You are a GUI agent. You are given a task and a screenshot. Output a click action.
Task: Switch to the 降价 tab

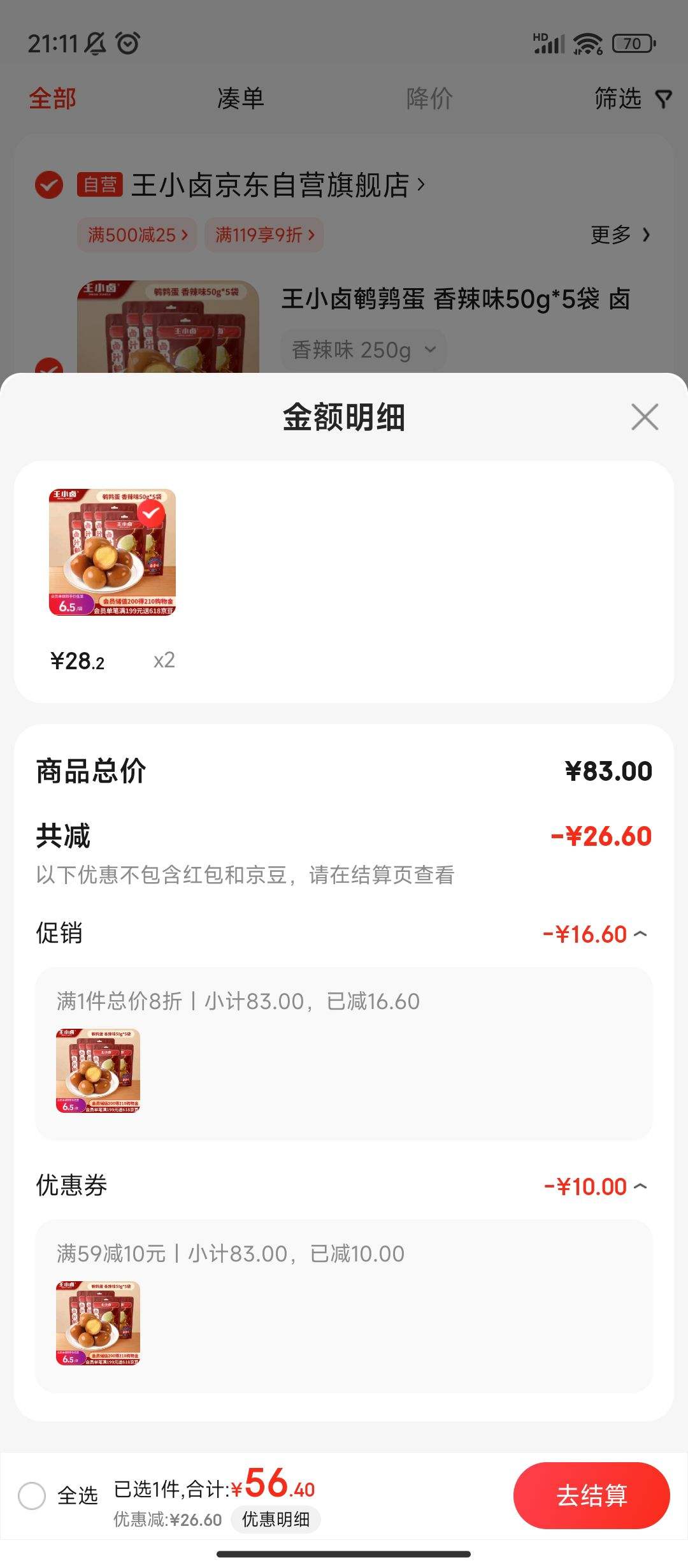coord(427,99)
